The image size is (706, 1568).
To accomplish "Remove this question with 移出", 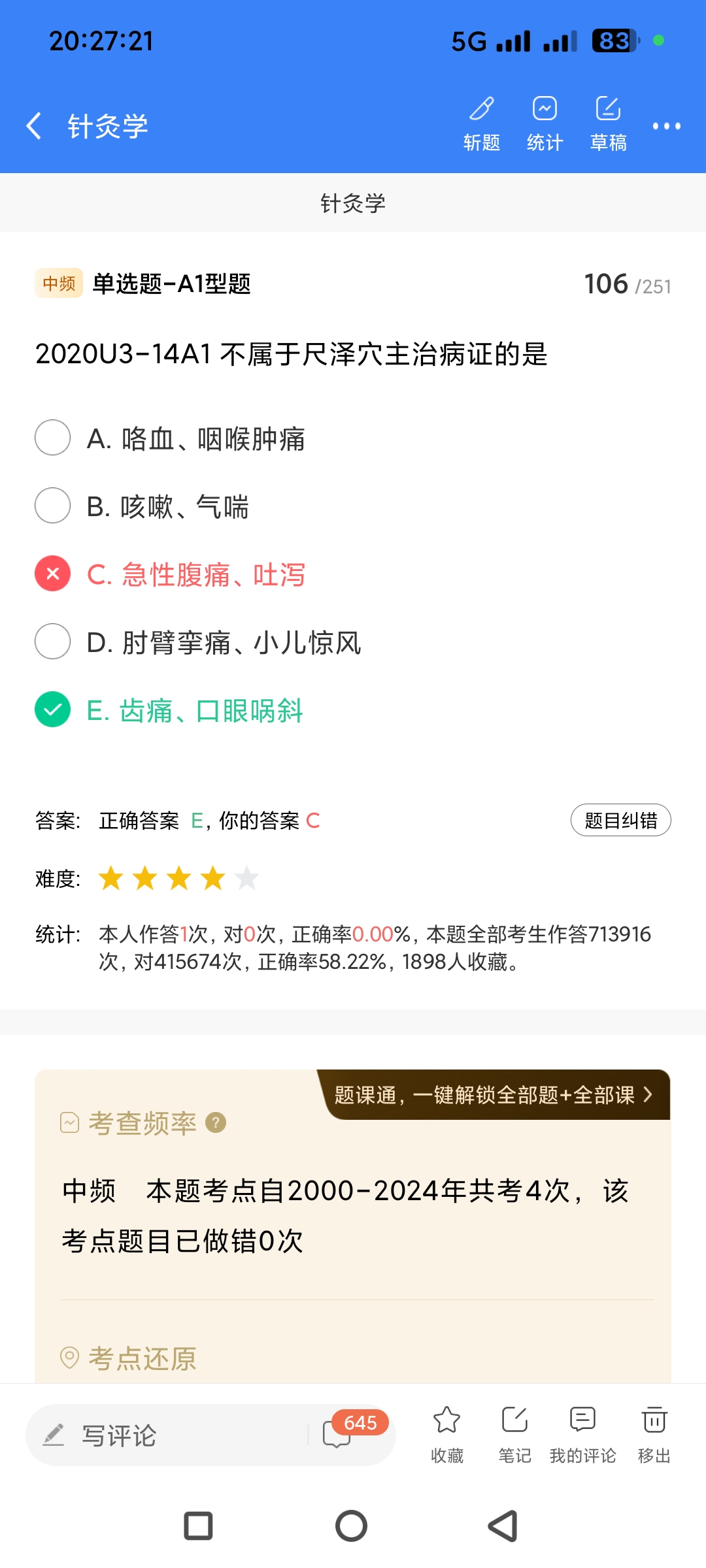I will pyautogui.click(x=654, y=1433).
